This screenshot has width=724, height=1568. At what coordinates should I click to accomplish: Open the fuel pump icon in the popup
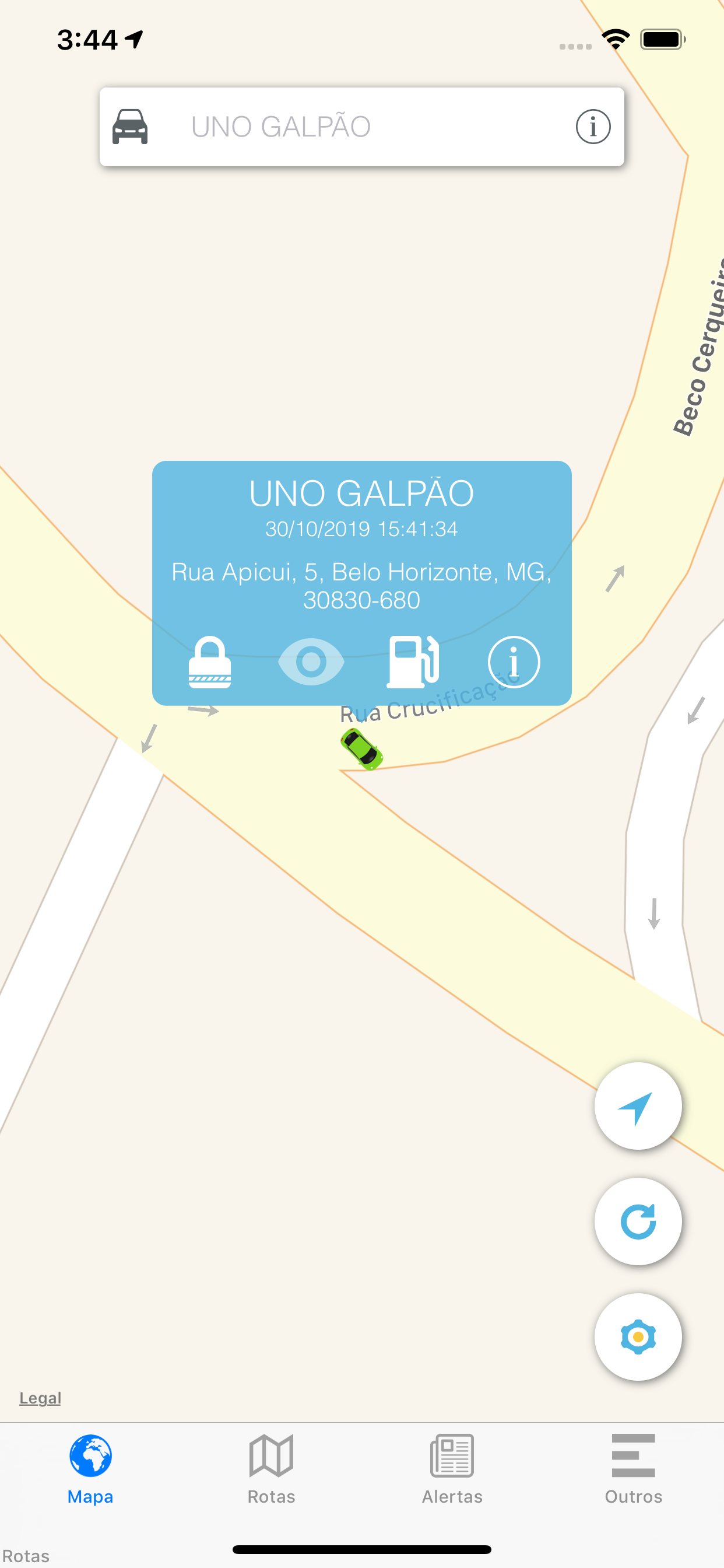tap(413, 661)
